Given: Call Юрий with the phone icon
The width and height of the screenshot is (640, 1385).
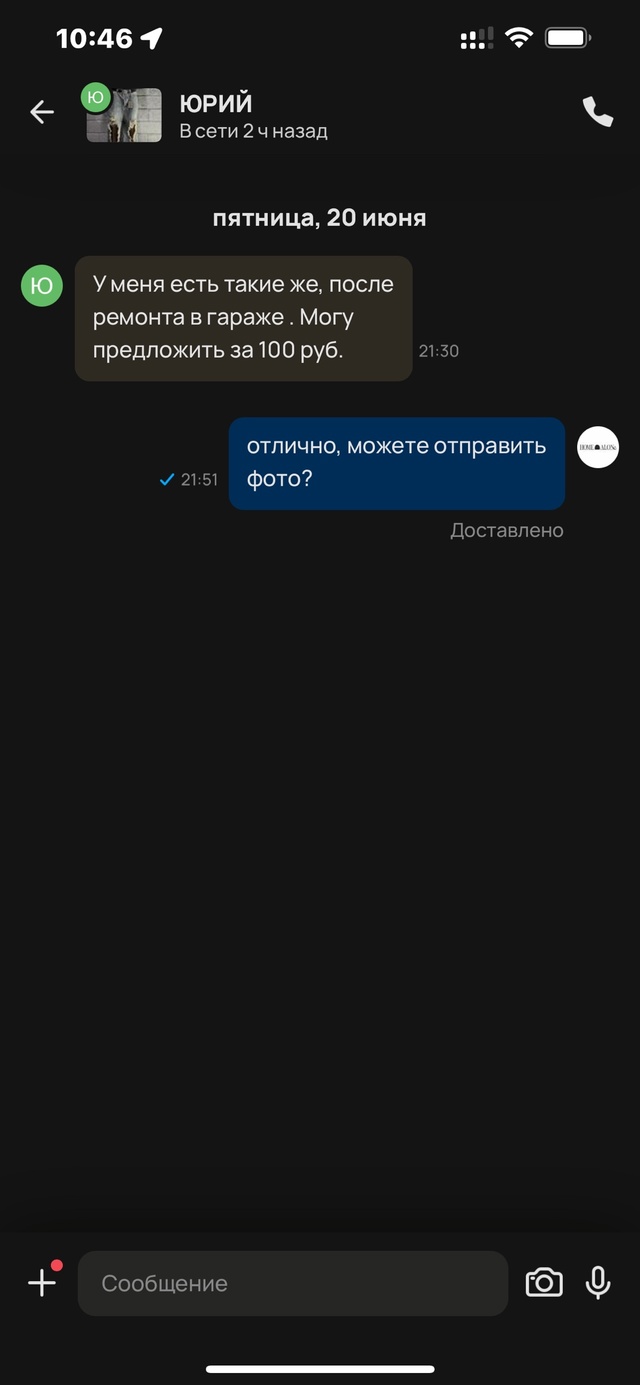Looking at the screenshot, I should (x=597, y=112).
